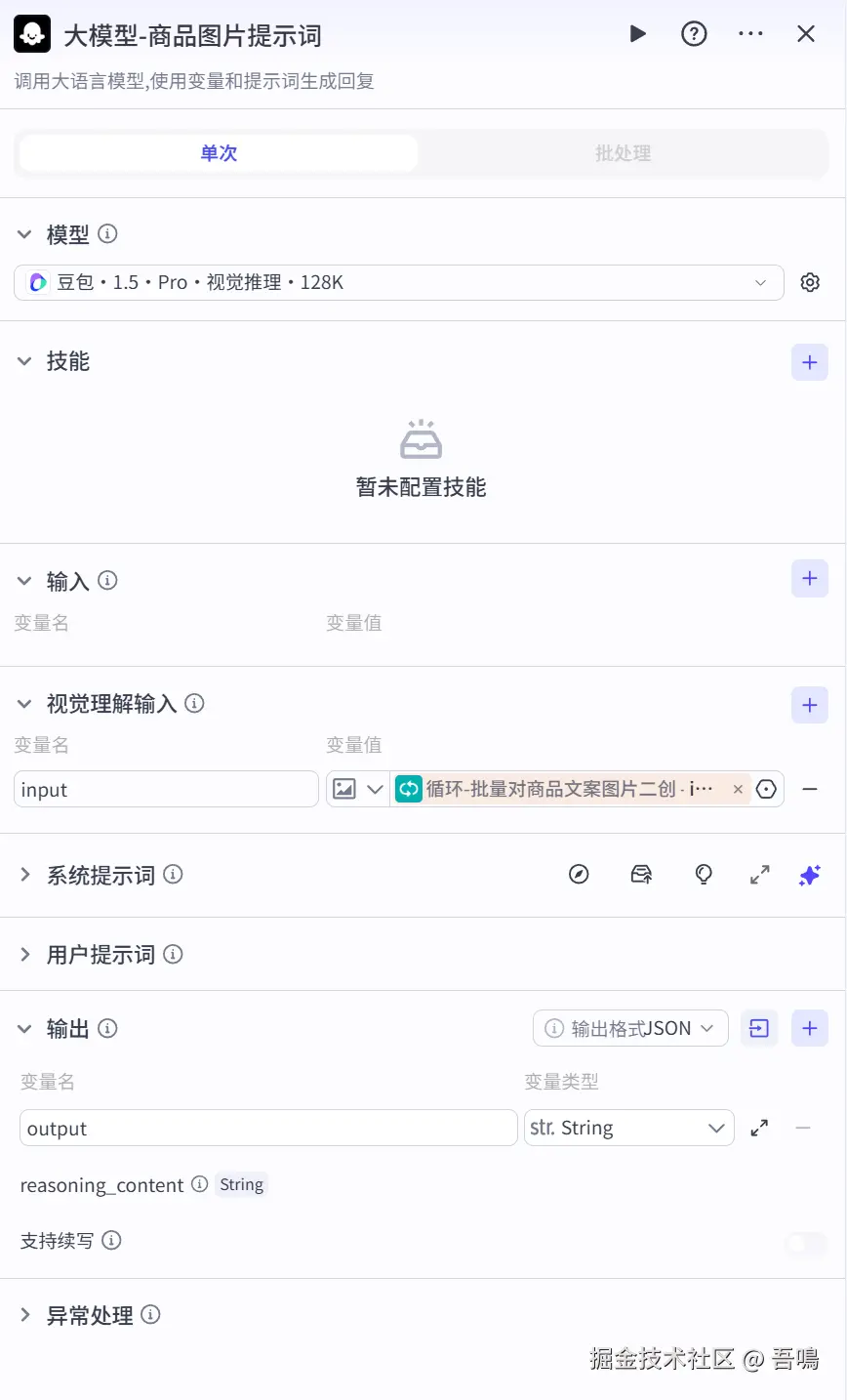
Task: Open the three-dot overflow menu
Action: coord(750,34)
